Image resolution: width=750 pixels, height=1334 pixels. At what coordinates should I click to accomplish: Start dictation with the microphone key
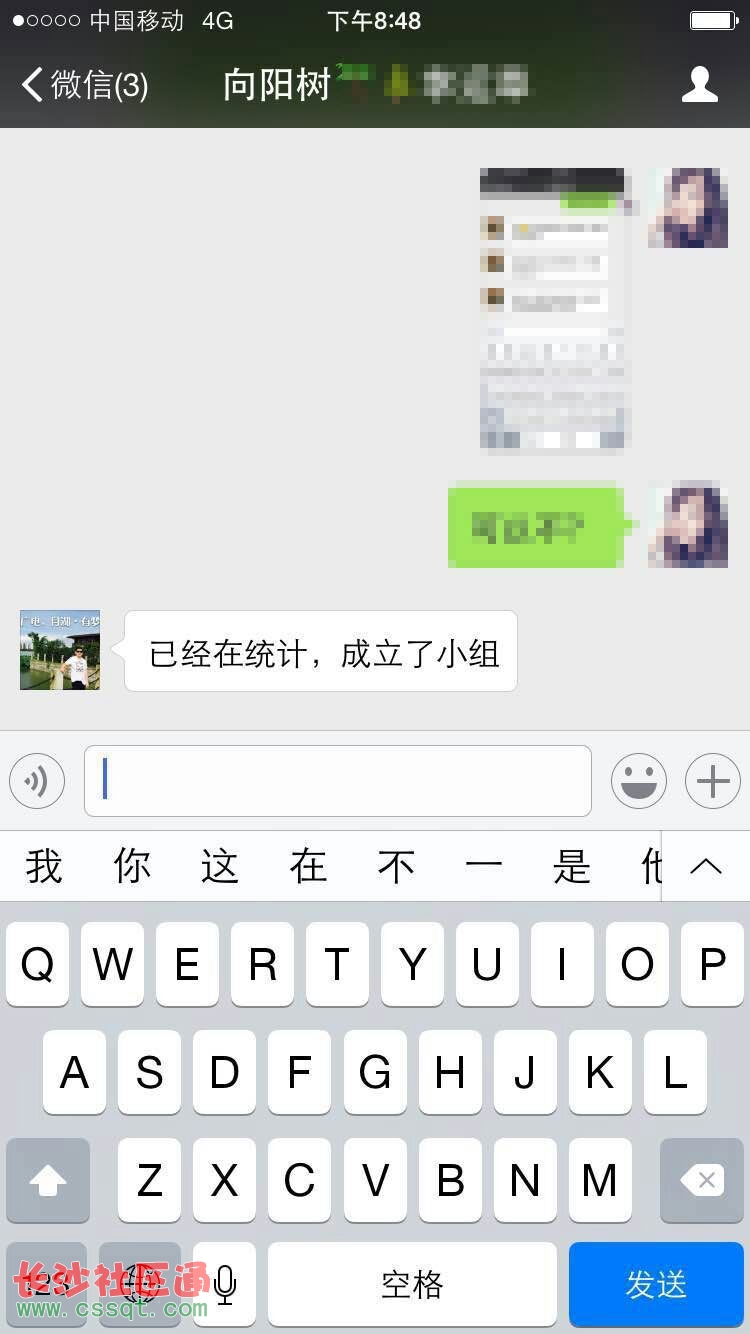coord(225,1284)
